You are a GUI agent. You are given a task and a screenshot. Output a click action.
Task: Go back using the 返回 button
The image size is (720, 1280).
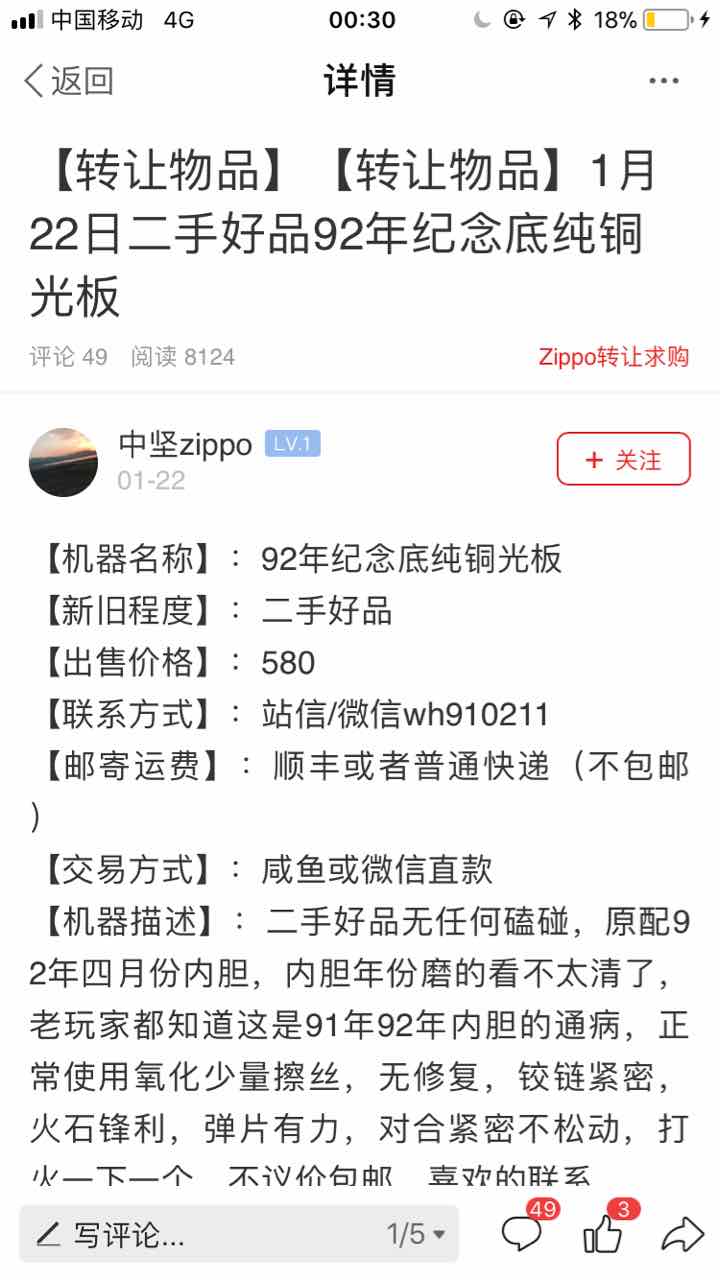coord(68,81)
